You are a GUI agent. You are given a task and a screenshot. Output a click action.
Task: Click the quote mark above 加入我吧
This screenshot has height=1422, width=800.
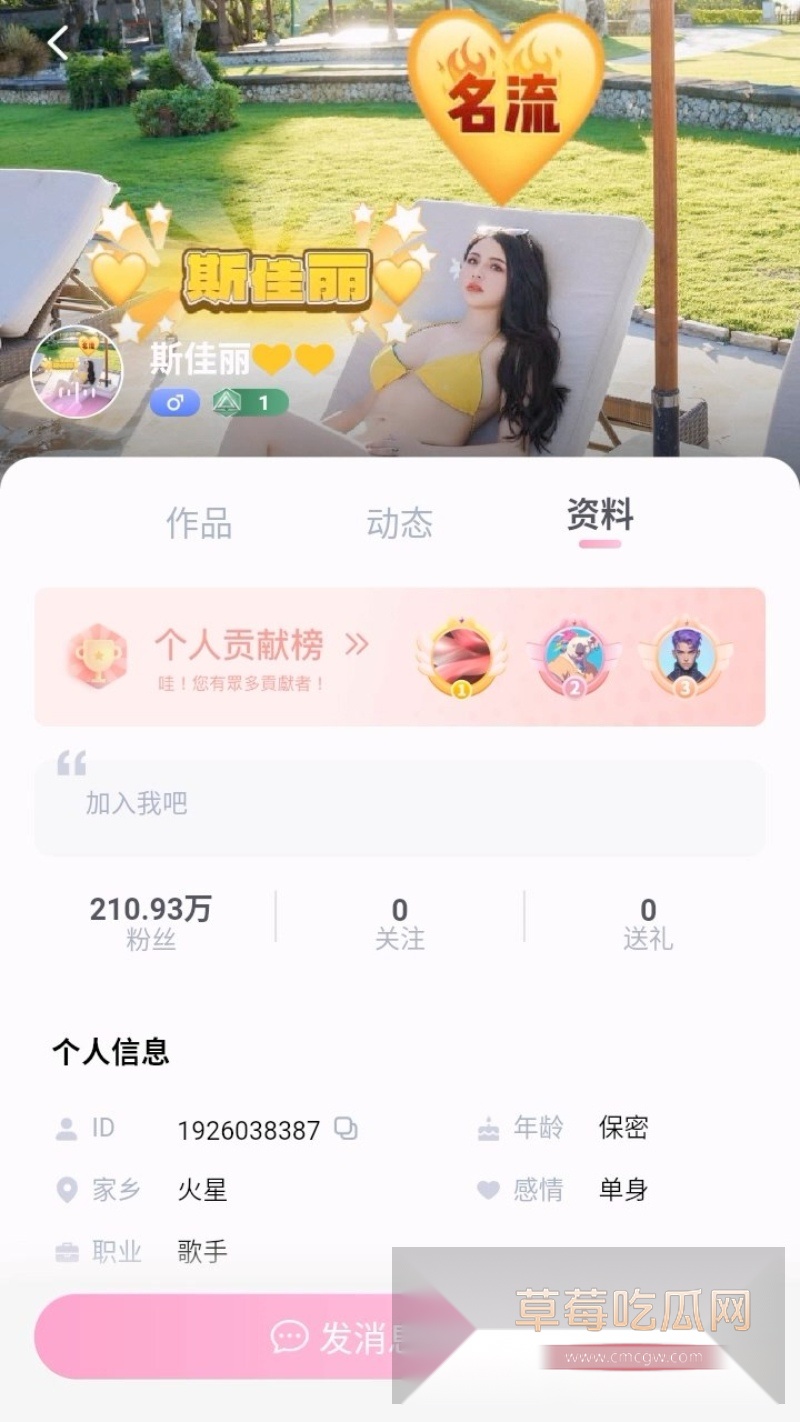click(x=68, y=765)
